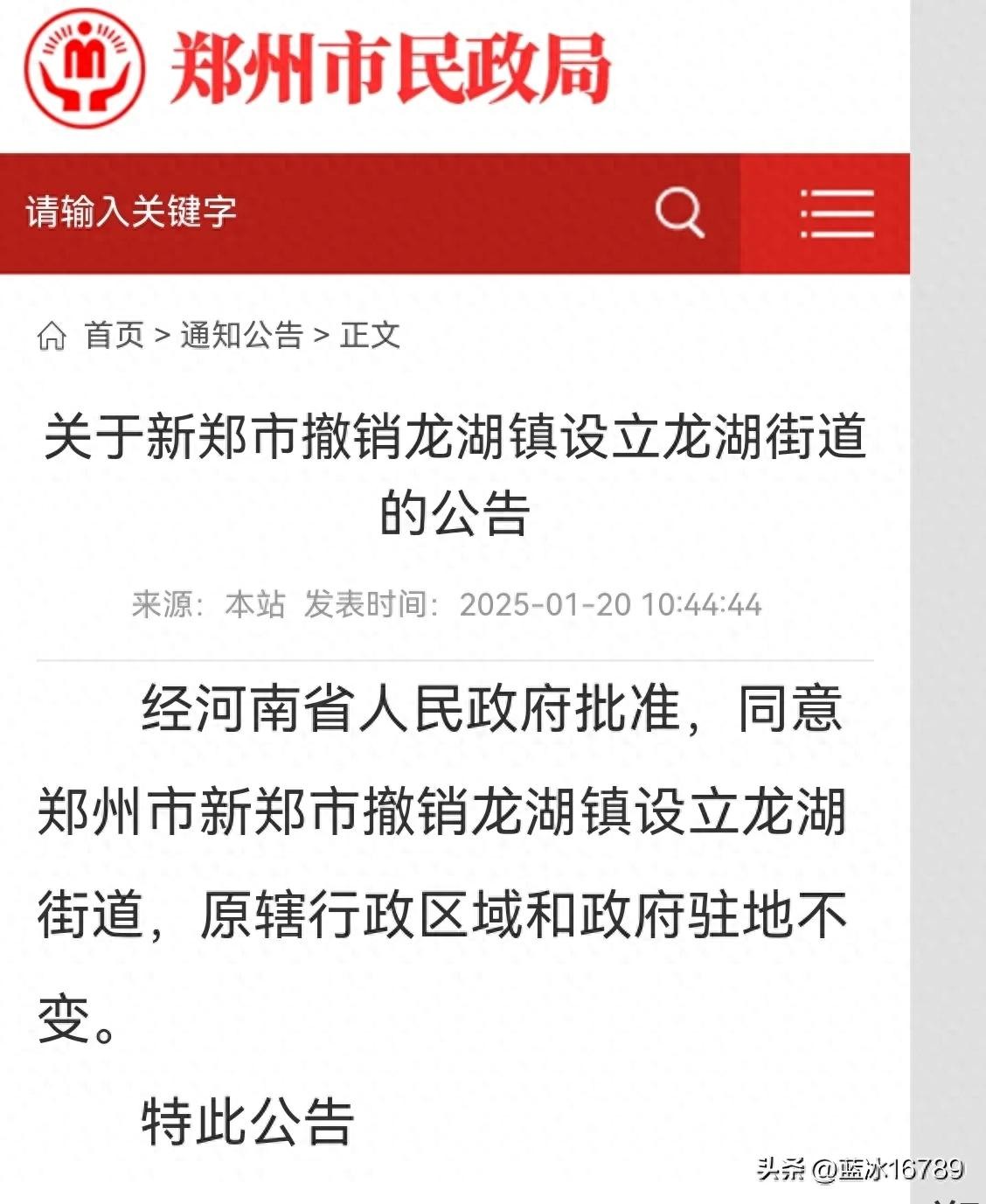986x1204 pixels.
Task: Tap the 郑州市民政局 site header
Action: pyautogui.click(x=389, y=68)
